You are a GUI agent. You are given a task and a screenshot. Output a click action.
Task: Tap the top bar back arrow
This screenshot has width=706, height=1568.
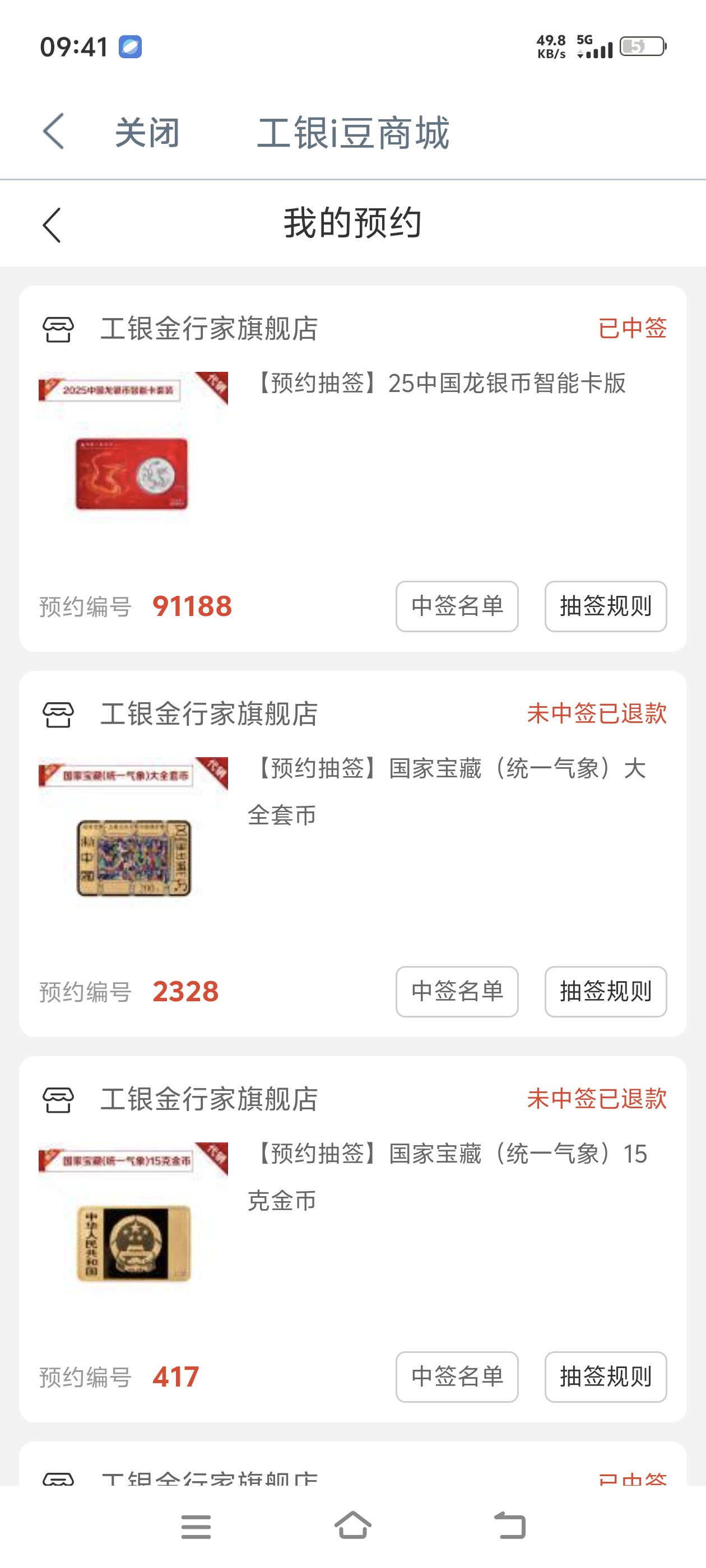pos(54,131)
